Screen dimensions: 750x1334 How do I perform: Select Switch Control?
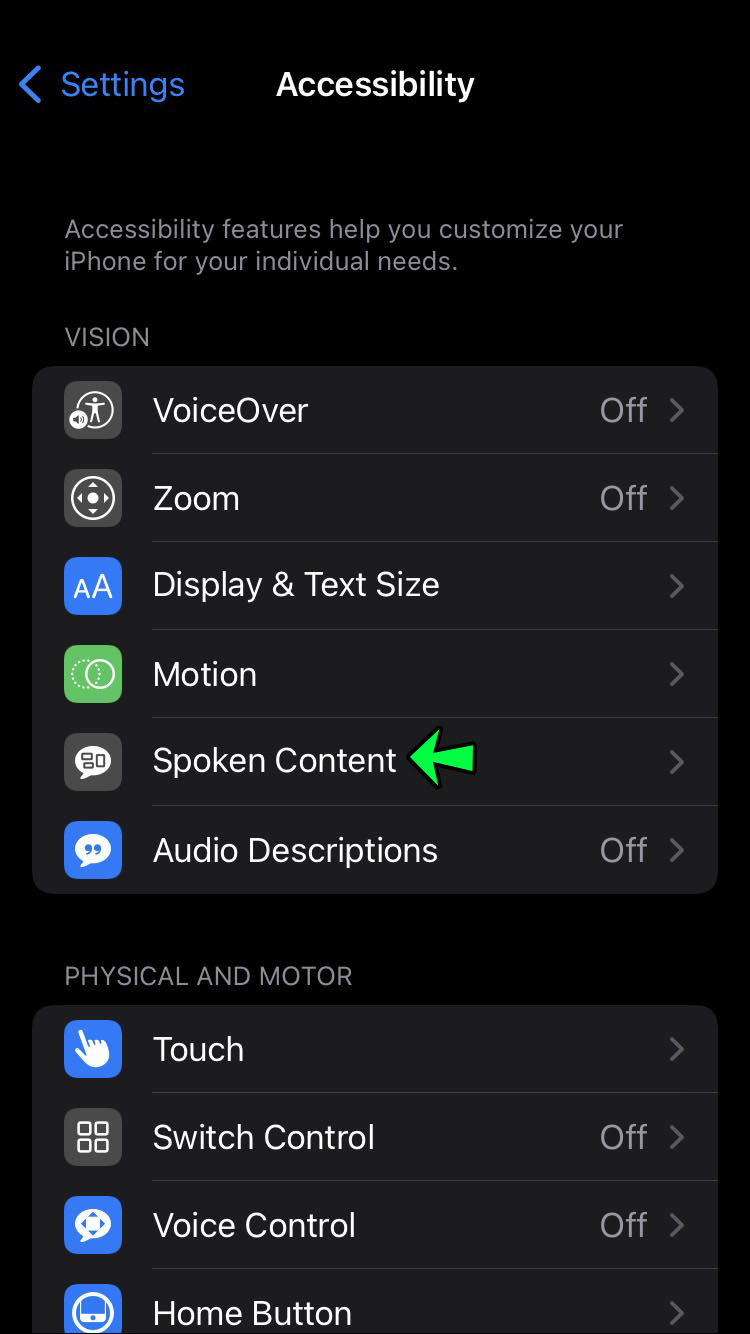(x=375, y=1137)
